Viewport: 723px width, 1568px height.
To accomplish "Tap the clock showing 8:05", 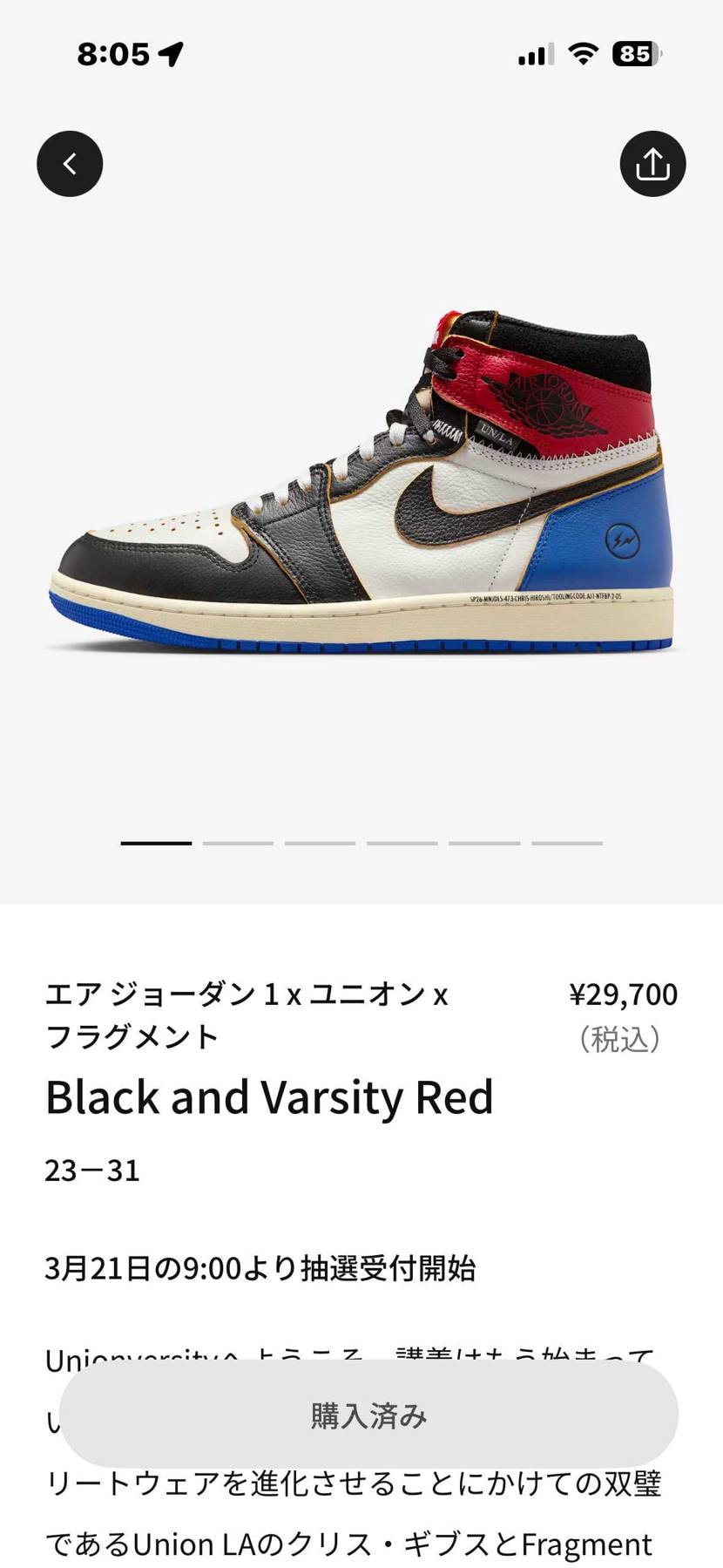I will [113, 54].
